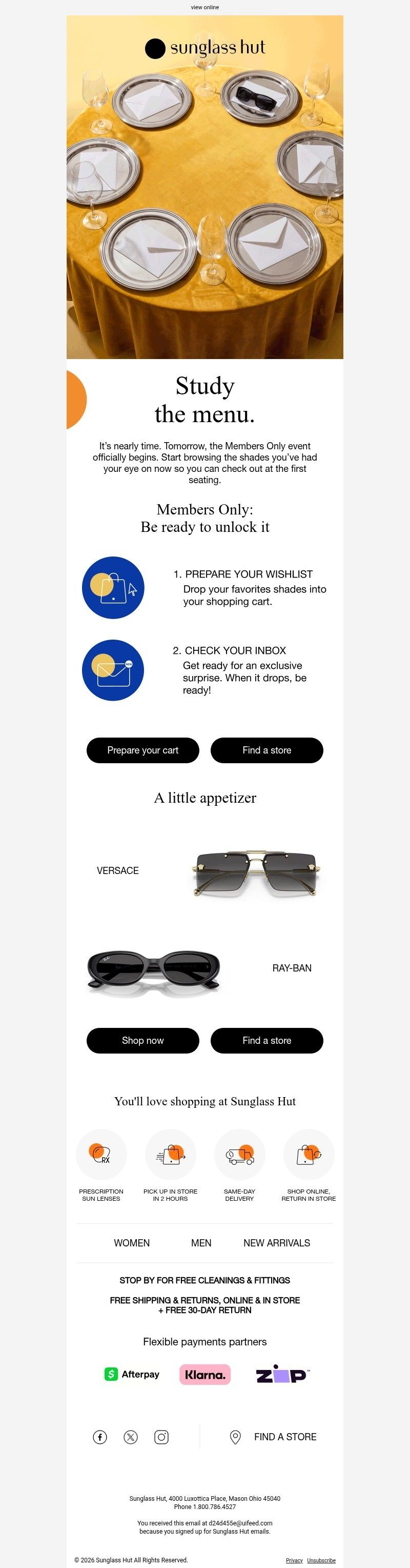Open Same-Day Delivery info
Image resolution: width=410 pixels, height=1568 pixels.
(240, 1163)
